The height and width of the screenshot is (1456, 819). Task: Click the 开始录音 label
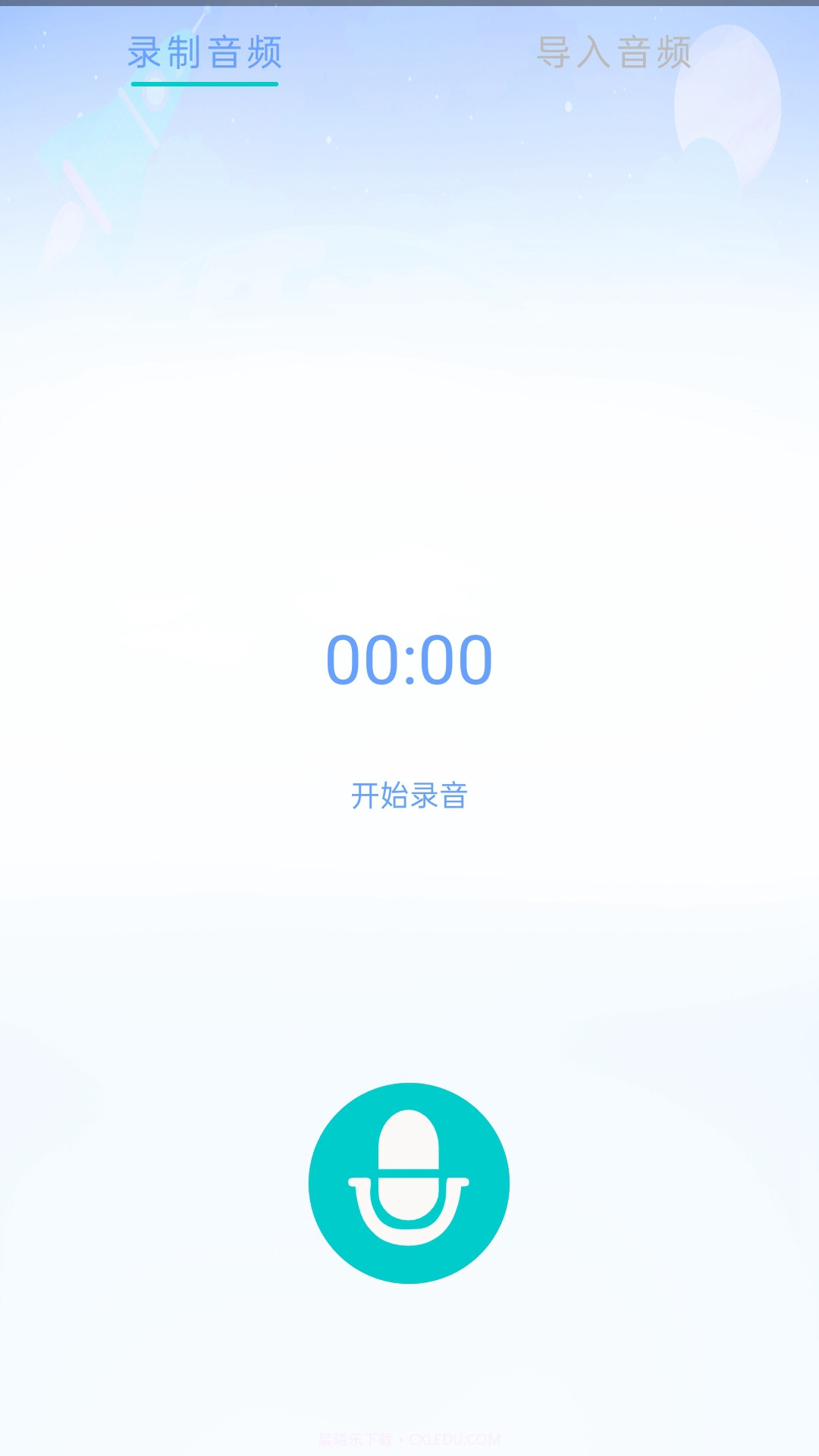click(409, 793)
